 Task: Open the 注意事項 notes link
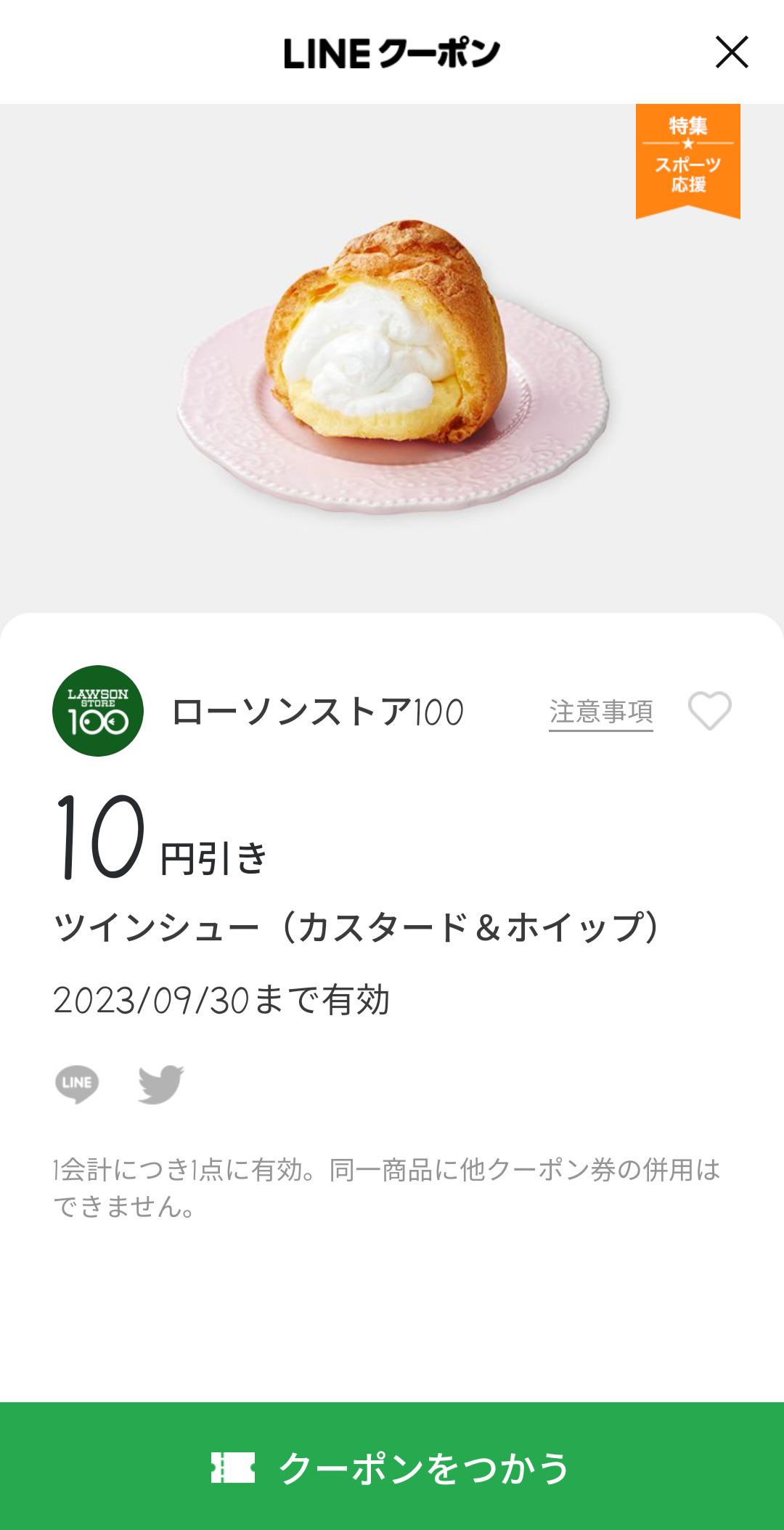pyautogui.click(x=600, y=712)
